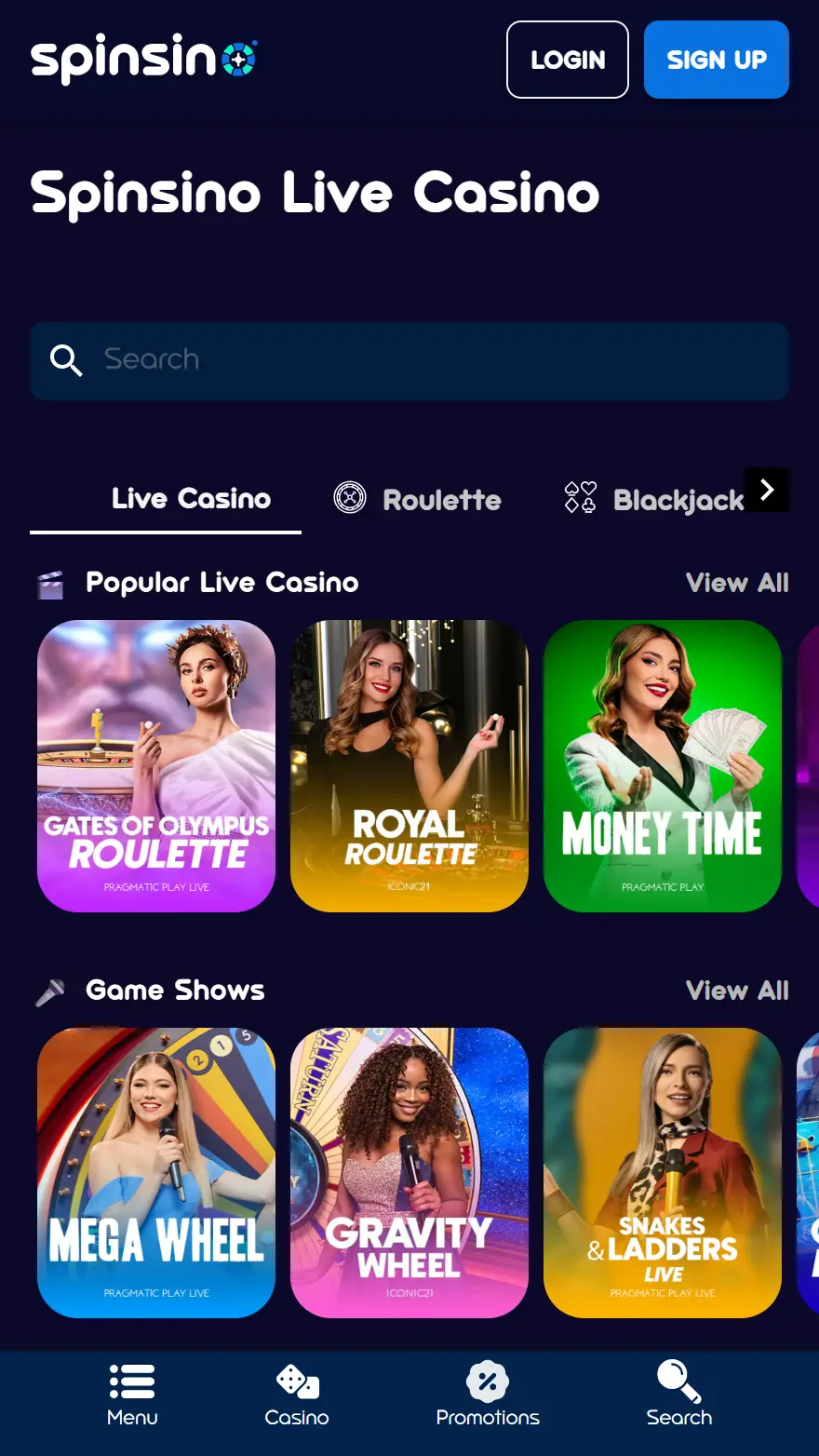Go to Casino in the bottom bar
Image resolution: width=819 pixels, height=1456 pixels.
pos(297,1395)
